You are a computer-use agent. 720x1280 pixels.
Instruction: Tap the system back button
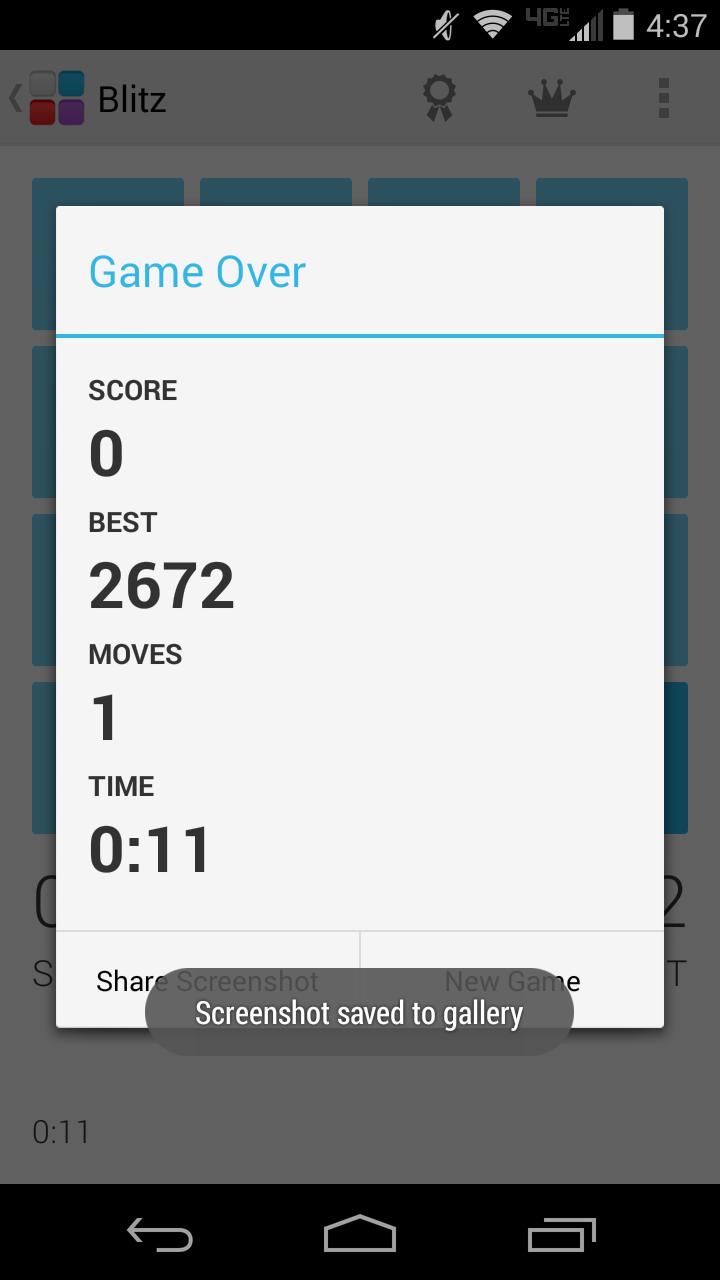[x=159, y=1235]
